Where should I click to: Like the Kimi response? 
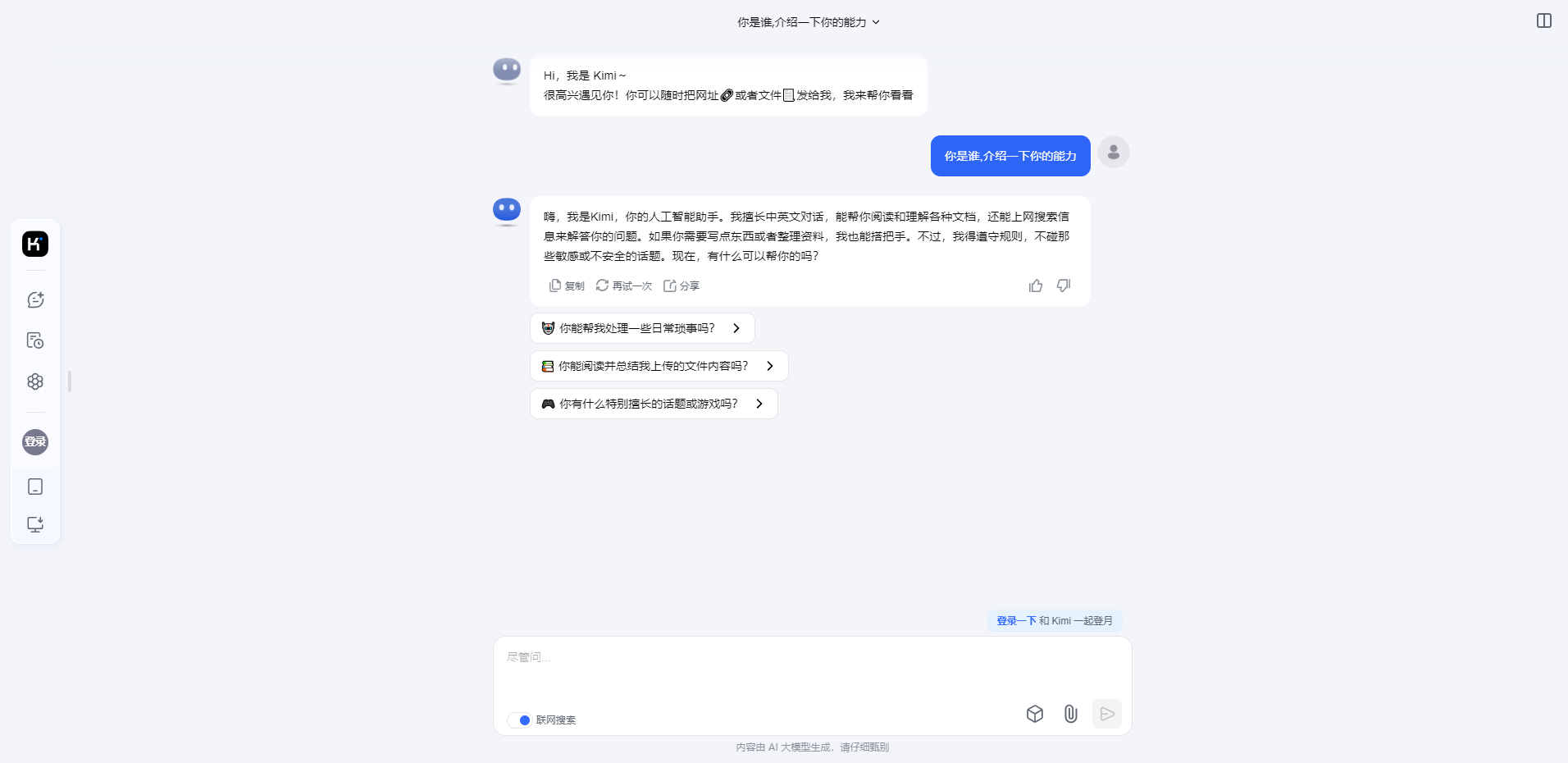[1036, 286]
